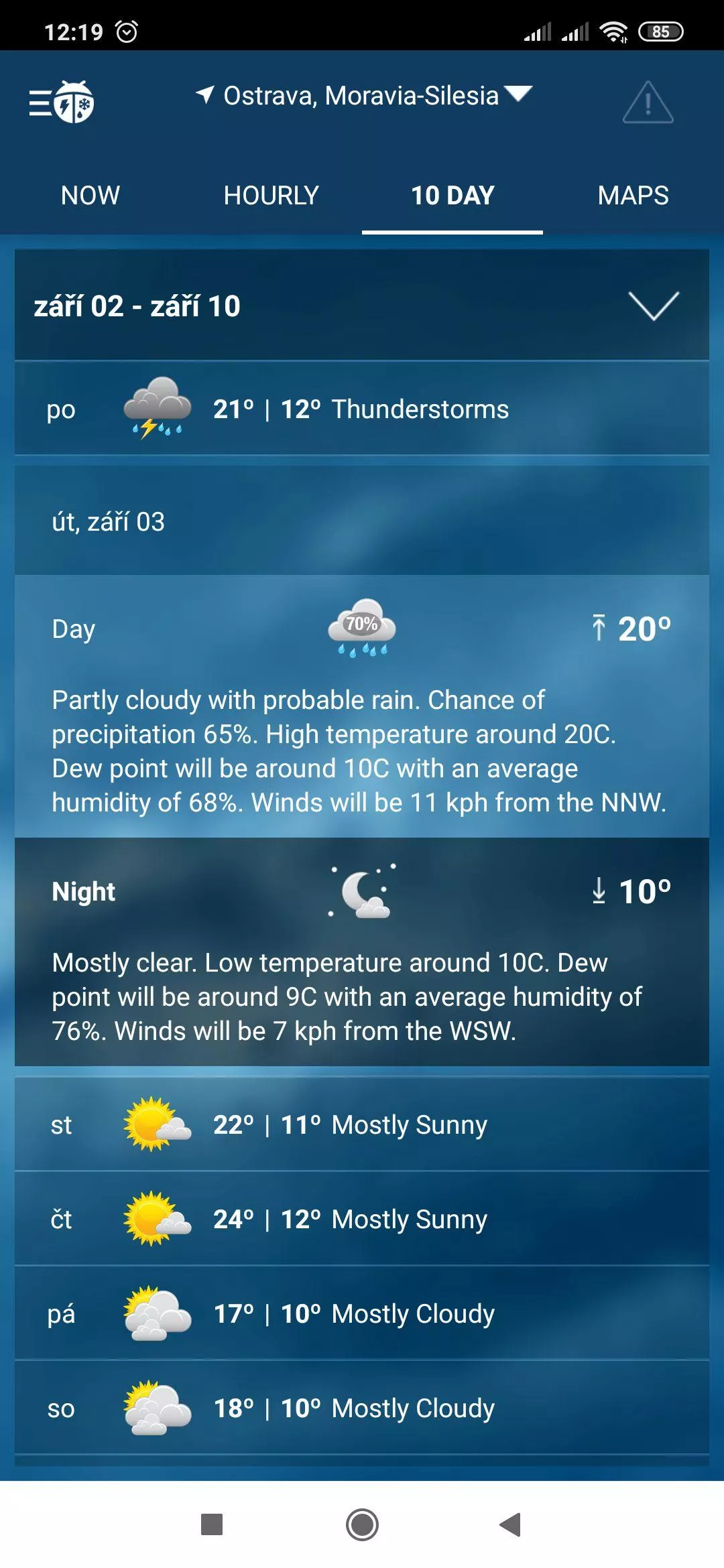Viewport: 724px width, 1568px height.
Task: Expand the so Mostly Cloudy forecast row
Action: coord(362,1408)
